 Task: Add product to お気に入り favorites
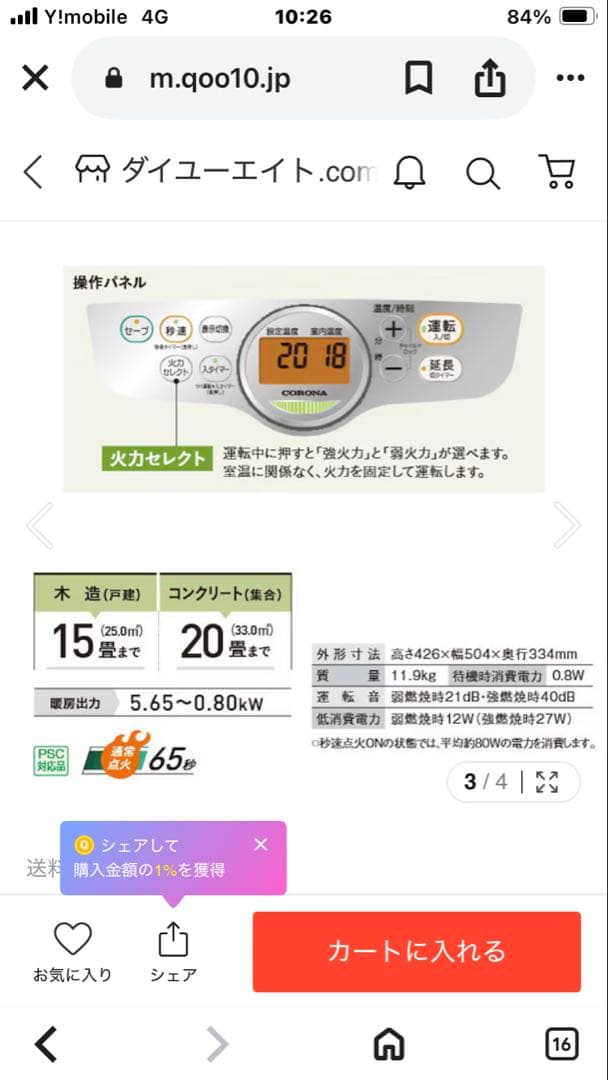pos(72,951)
